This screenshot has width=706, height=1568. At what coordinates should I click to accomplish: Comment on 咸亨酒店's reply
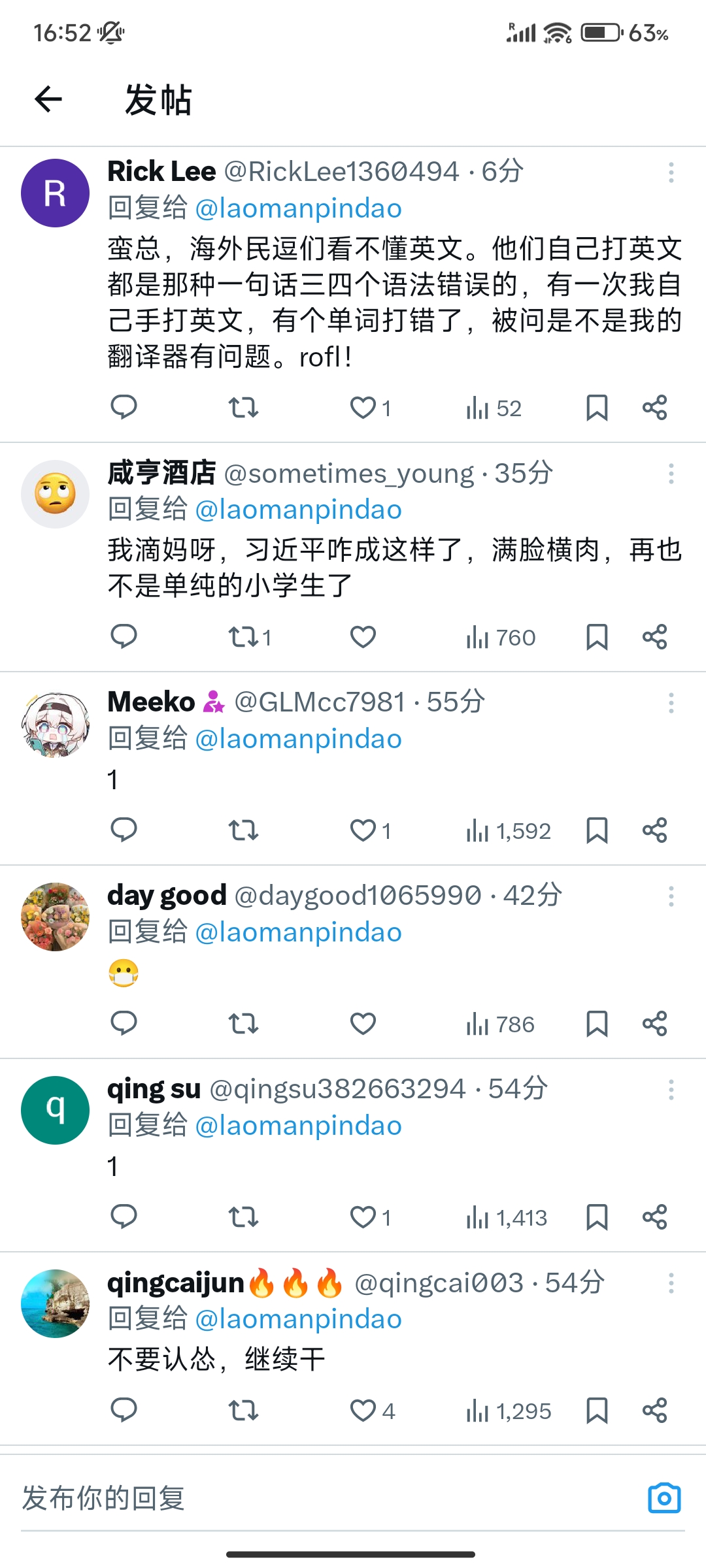[x=124, y=636]
